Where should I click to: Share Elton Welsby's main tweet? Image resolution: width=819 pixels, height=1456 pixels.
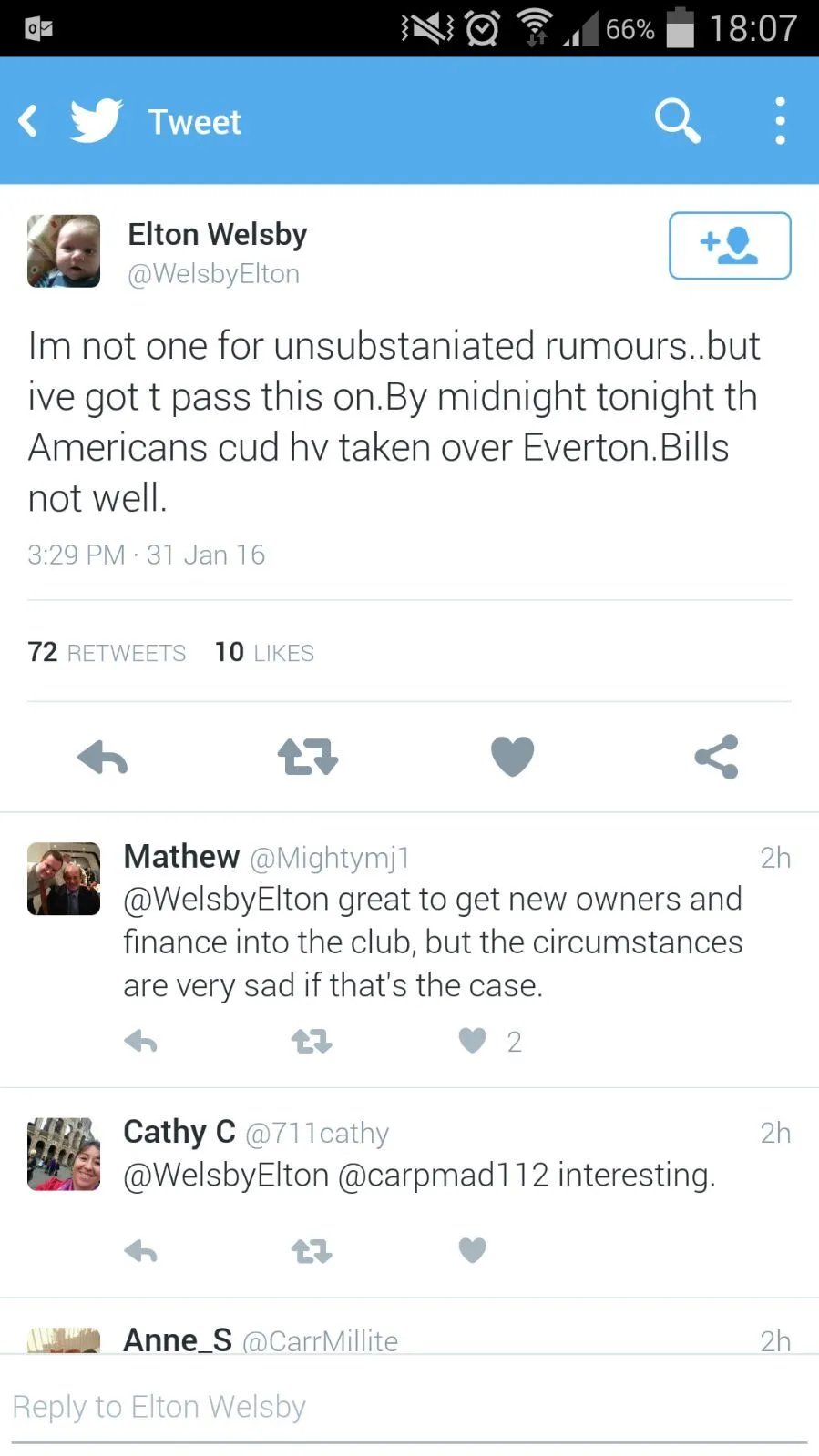(x=716, y=758)
